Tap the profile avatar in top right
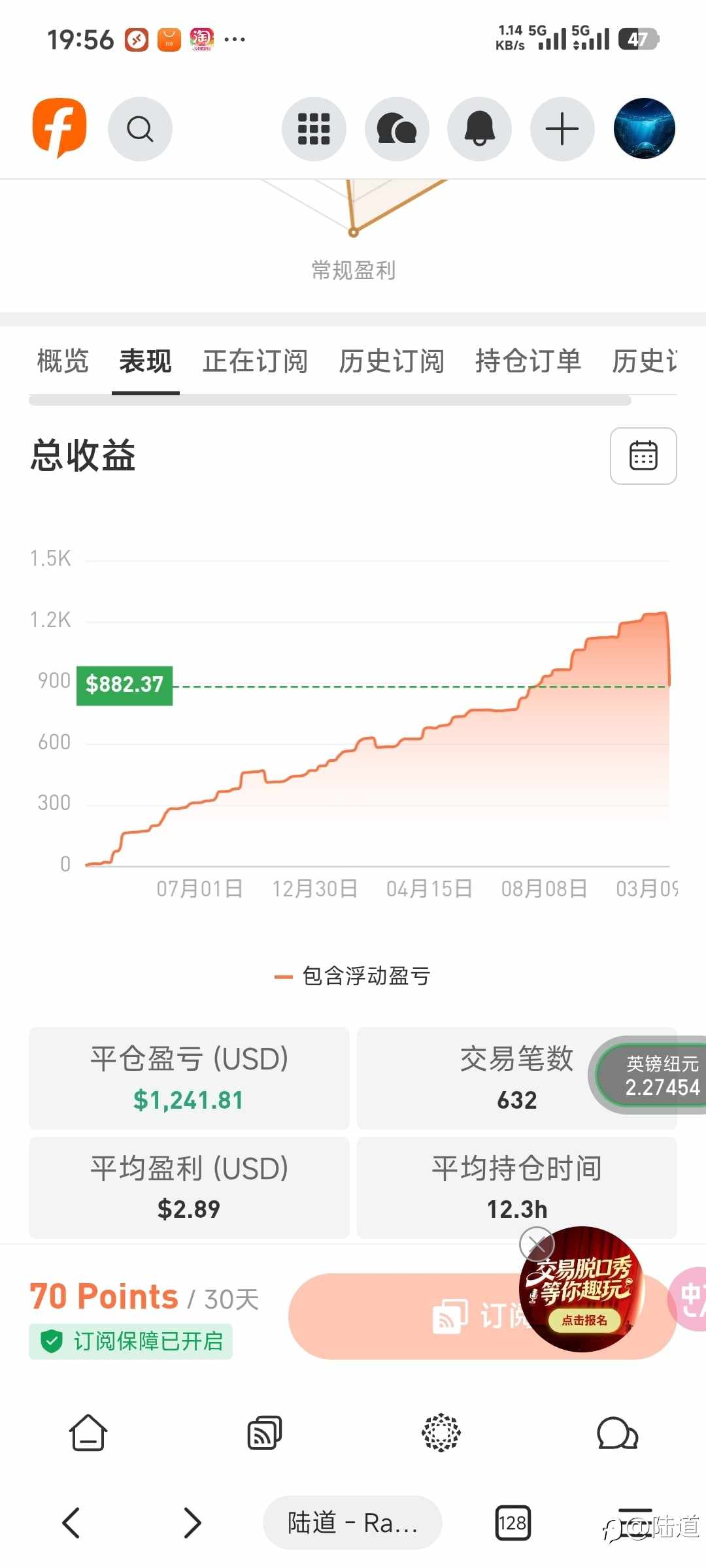706x1568 pixels. [x=645, y=129]
